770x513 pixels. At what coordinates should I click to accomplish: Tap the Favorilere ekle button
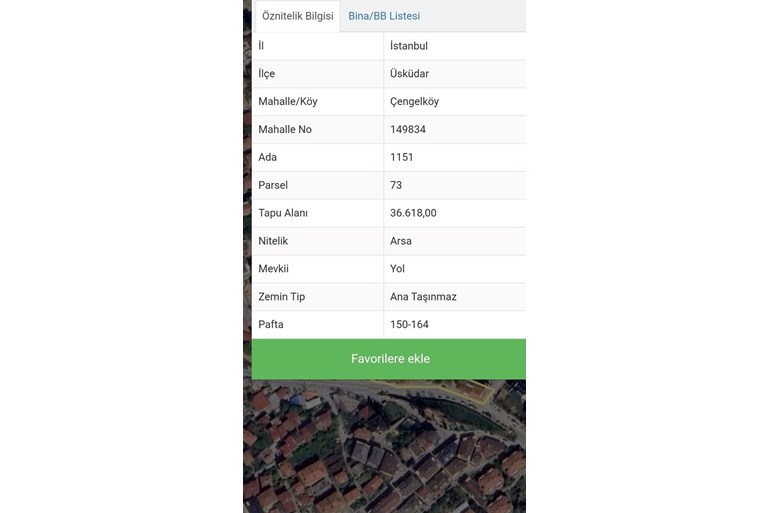point(389,359)
